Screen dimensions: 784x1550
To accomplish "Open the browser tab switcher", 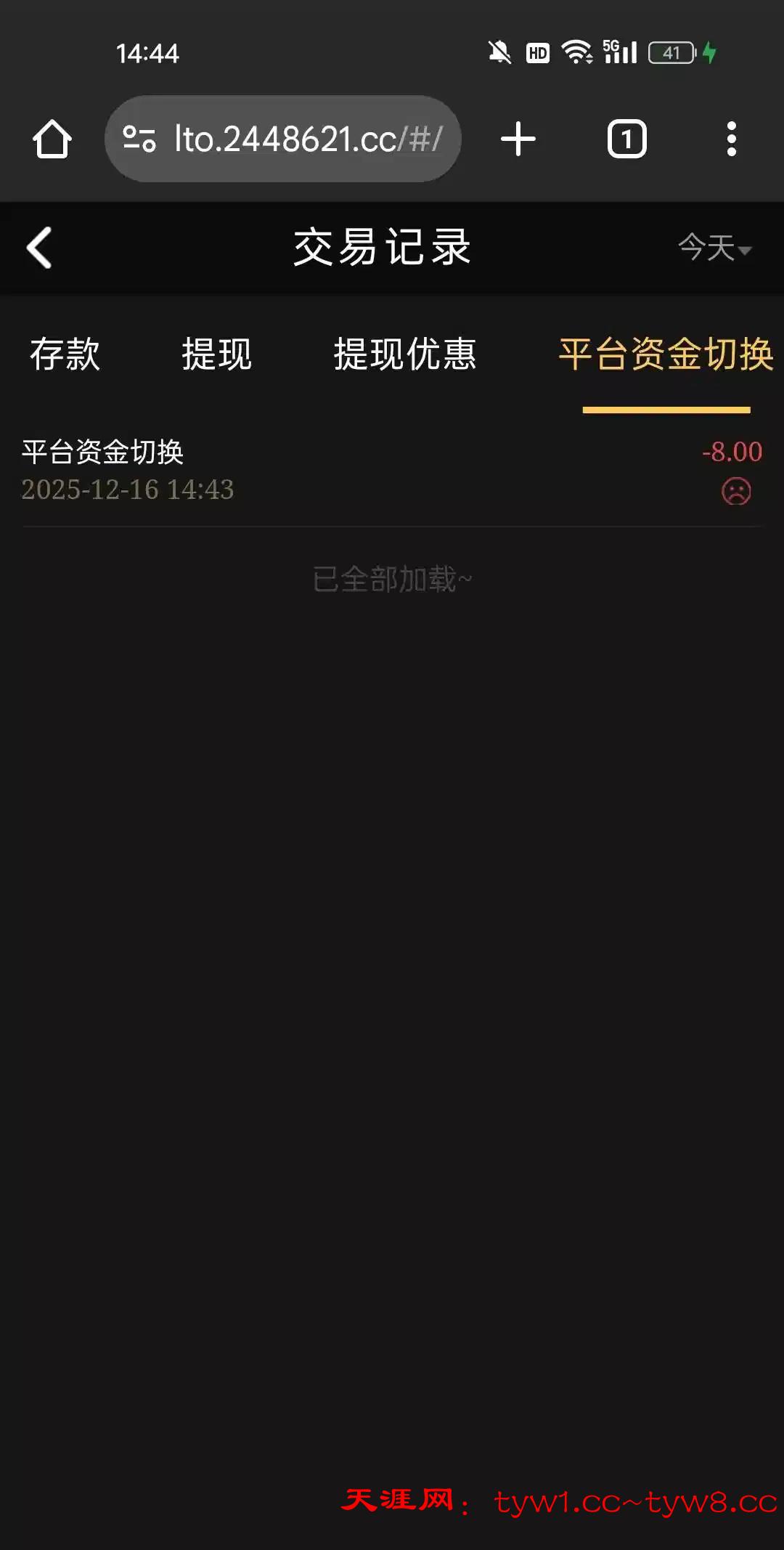I will 626,139.
